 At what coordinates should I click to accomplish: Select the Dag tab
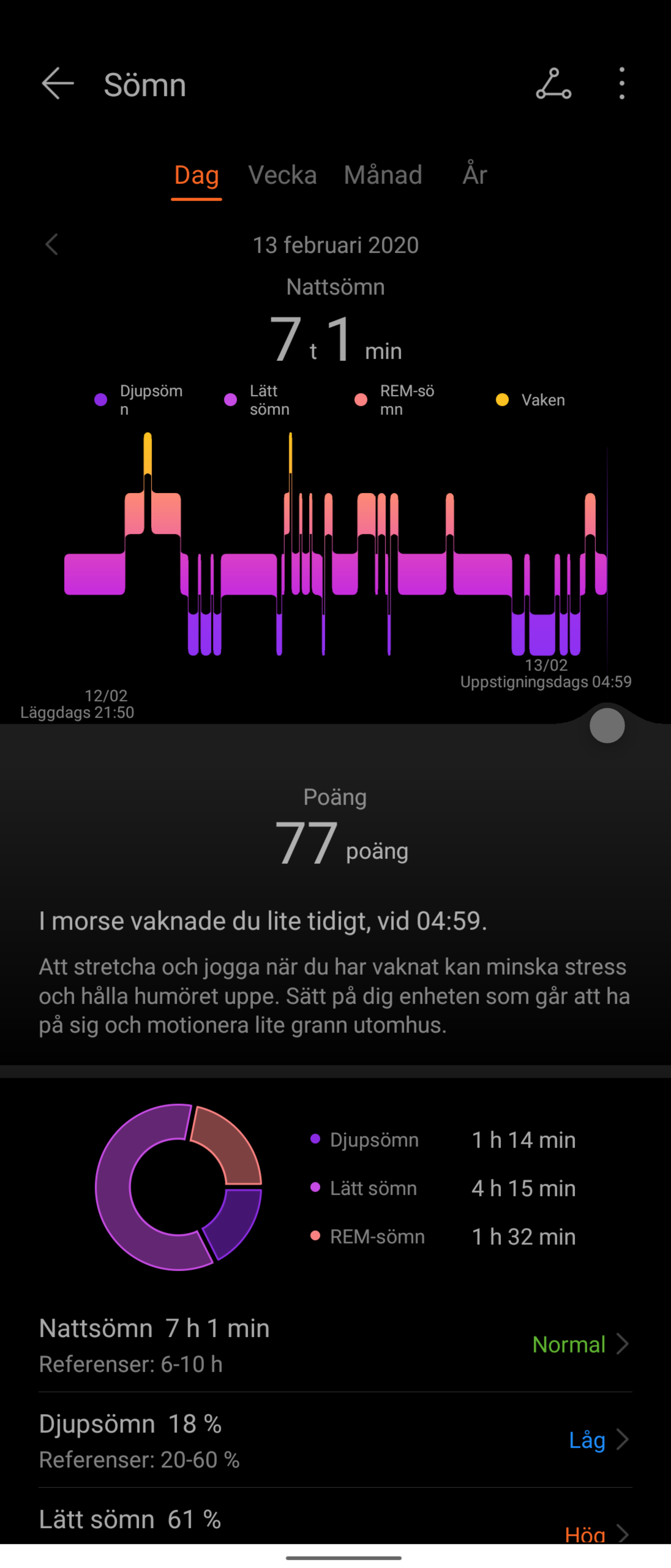point(196,175)
